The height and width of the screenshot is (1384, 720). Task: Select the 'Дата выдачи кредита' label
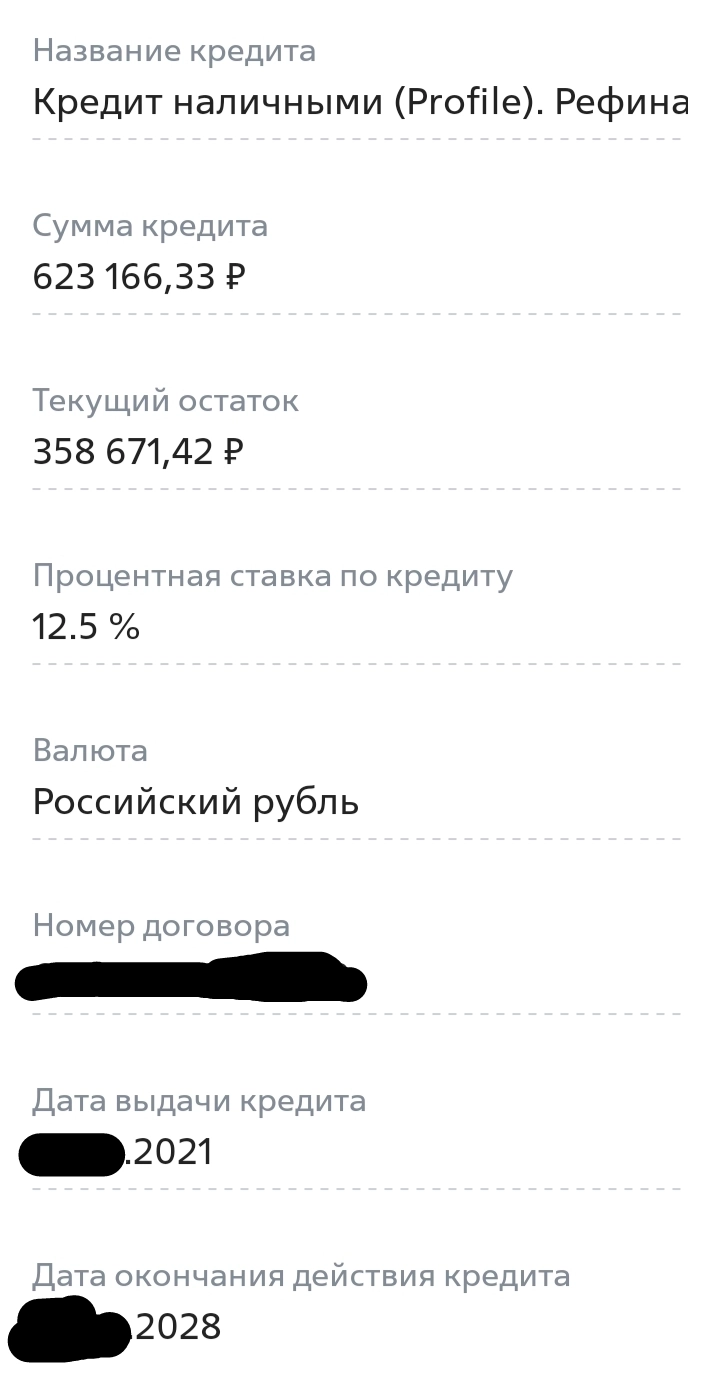point(200,1100)
